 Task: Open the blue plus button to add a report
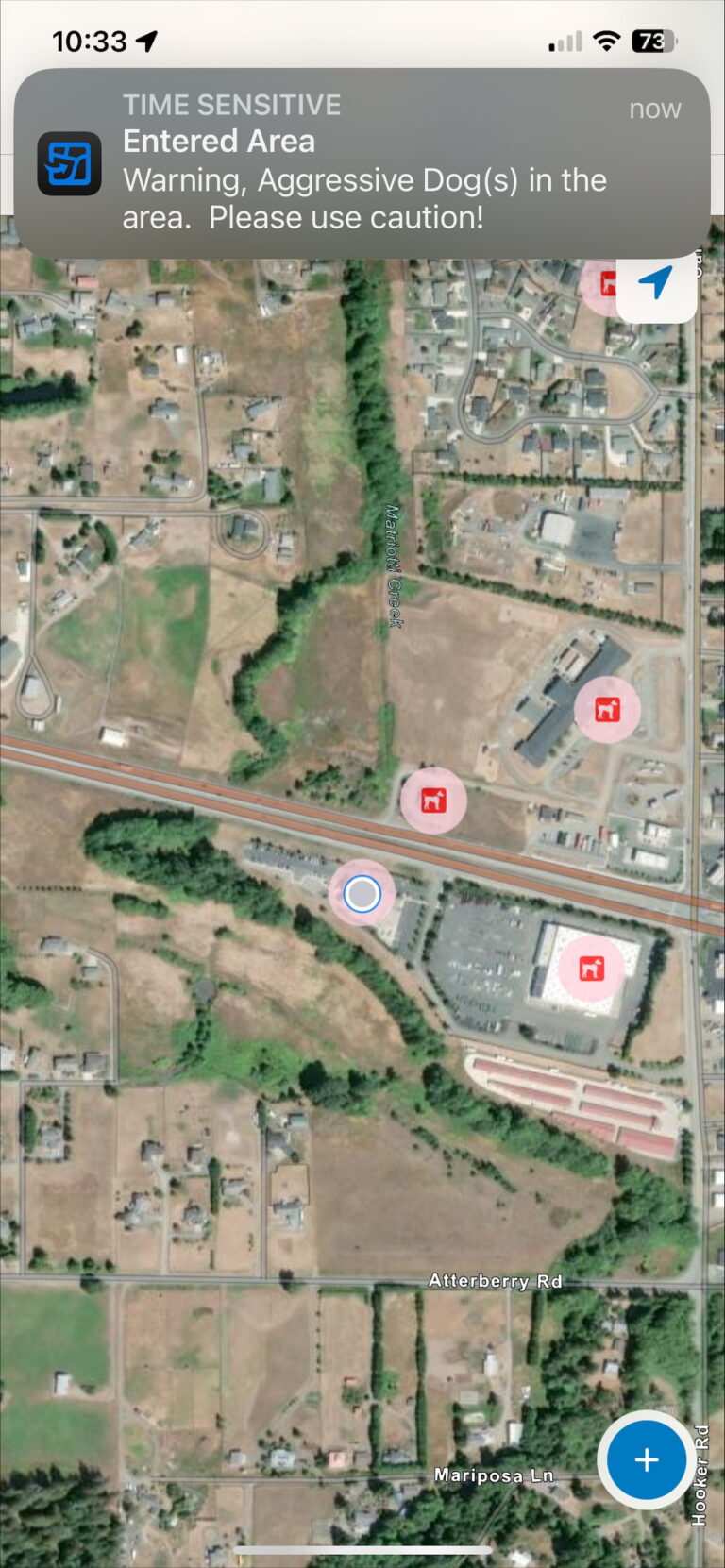646,1459
